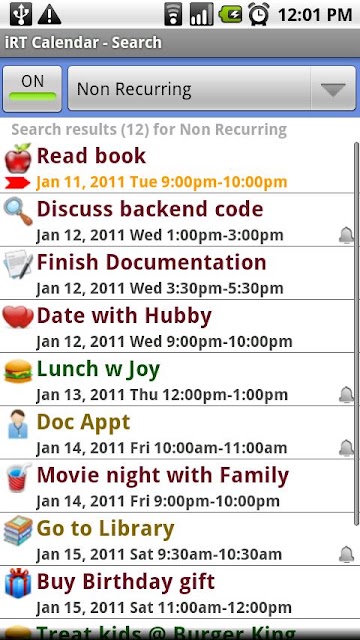
Task: Open Treat kids @ Burger King event
Action: [x=177, y=629]
